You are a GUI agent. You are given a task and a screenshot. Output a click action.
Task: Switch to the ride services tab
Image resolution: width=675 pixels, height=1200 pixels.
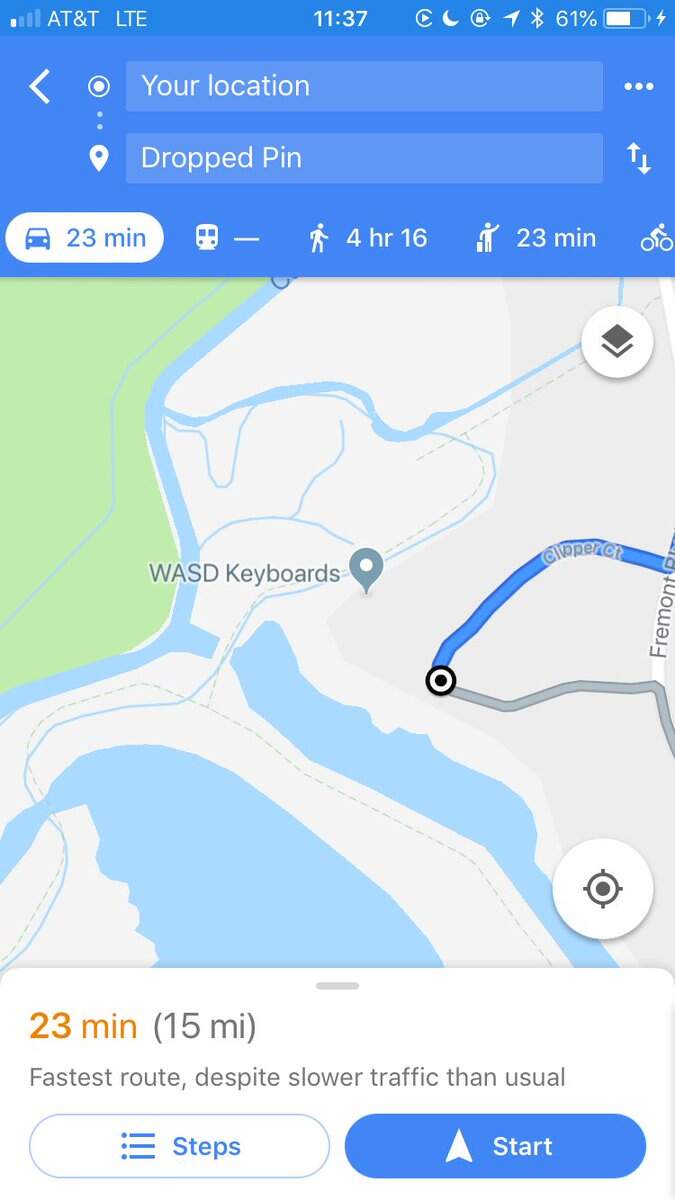536,238
